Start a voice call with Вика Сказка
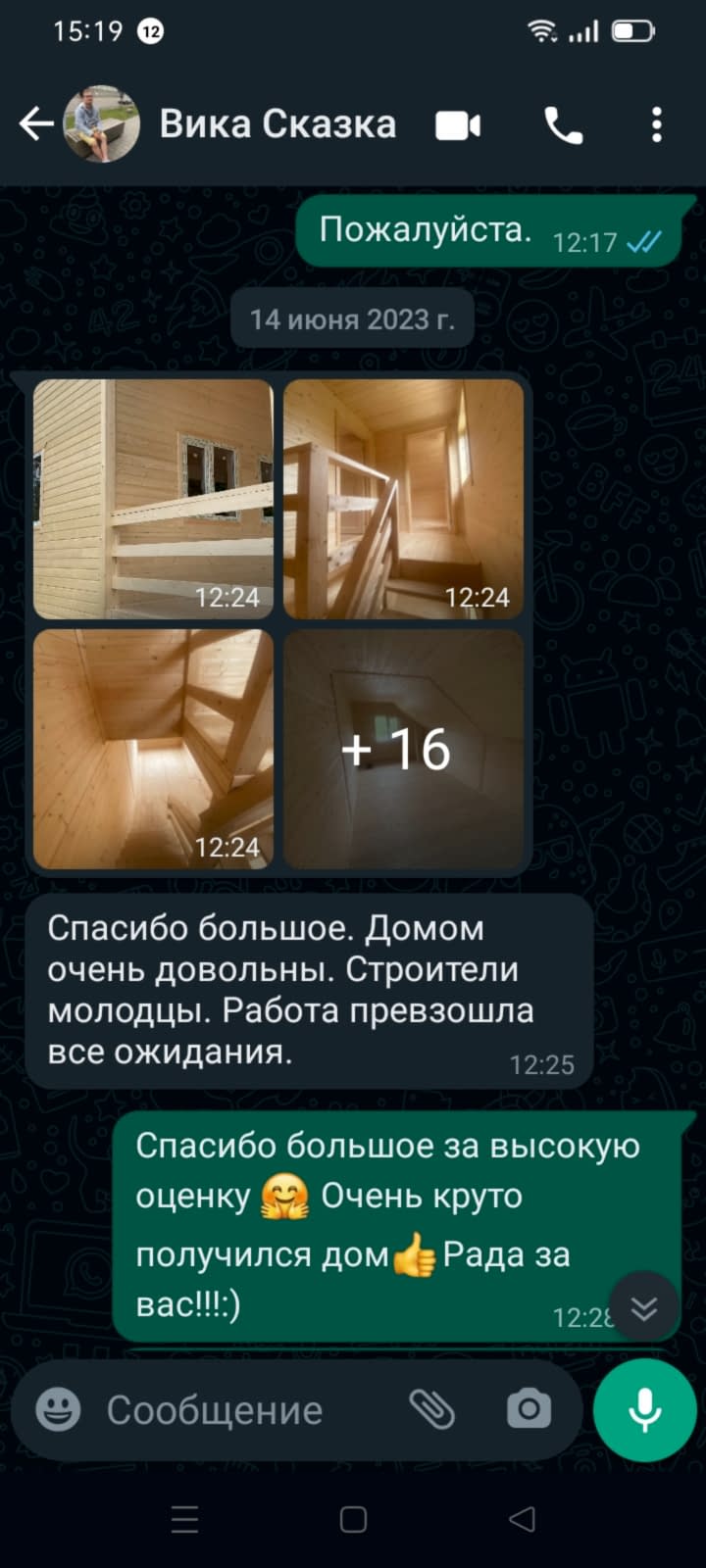The height and width of the screenshot is (1568, 706). tap(563, 125)
